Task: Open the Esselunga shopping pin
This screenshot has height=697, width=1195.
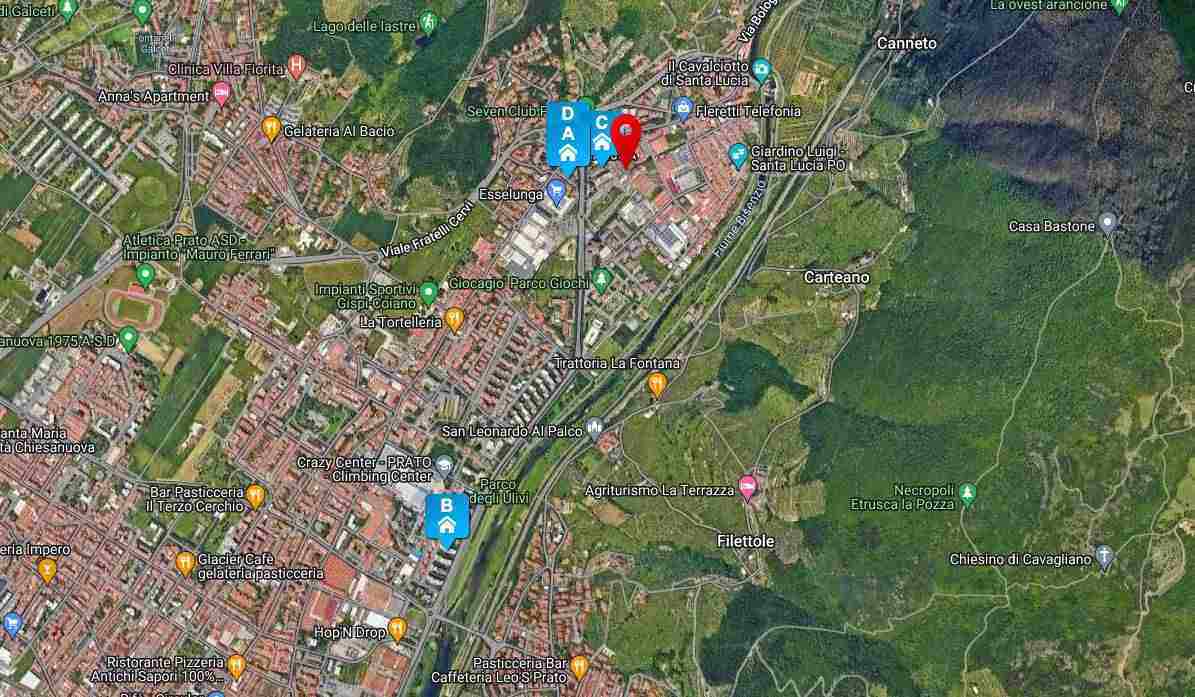Action: pyautogui.click(x=558, y=193)
